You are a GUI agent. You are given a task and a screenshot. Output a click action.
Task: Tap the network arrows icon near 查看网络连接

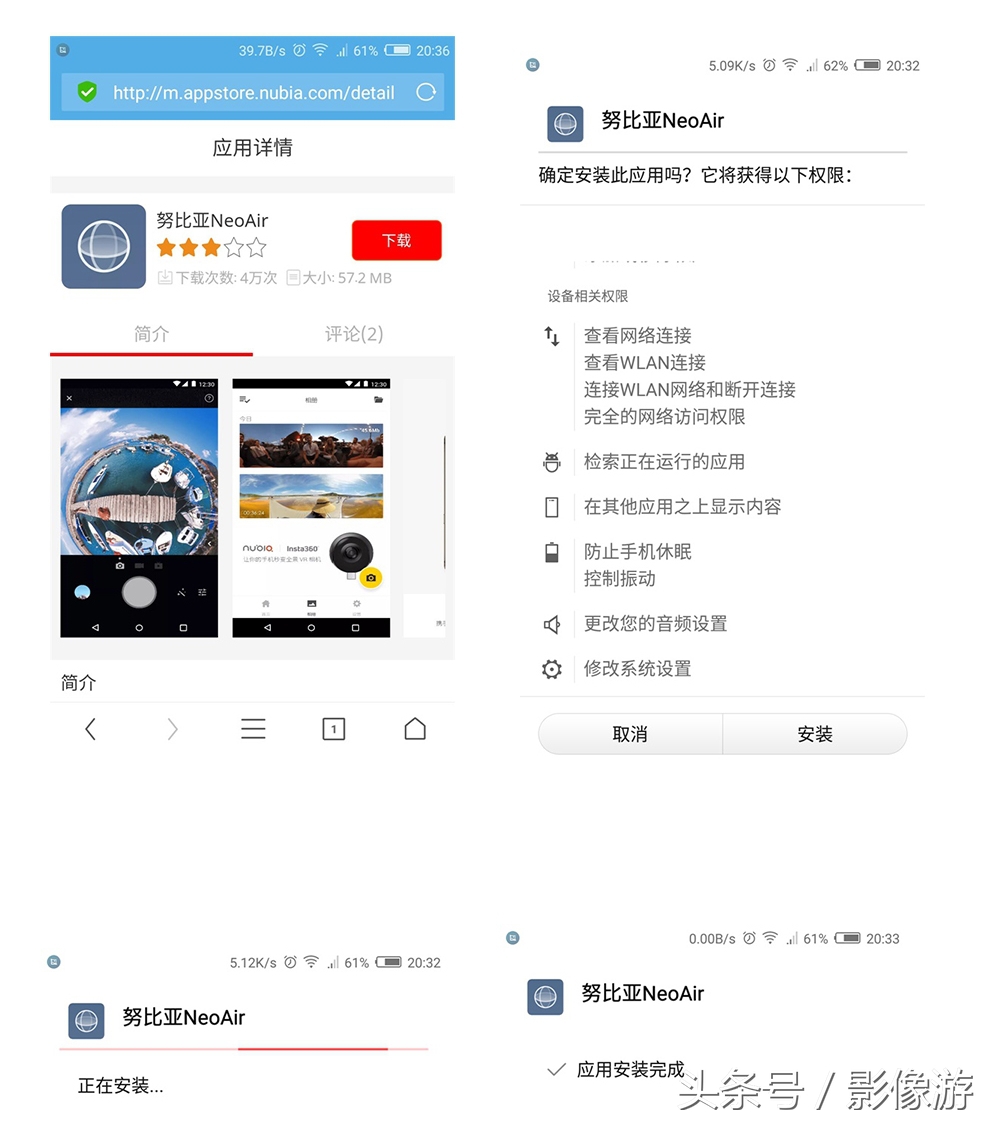(x=552, y=337)
